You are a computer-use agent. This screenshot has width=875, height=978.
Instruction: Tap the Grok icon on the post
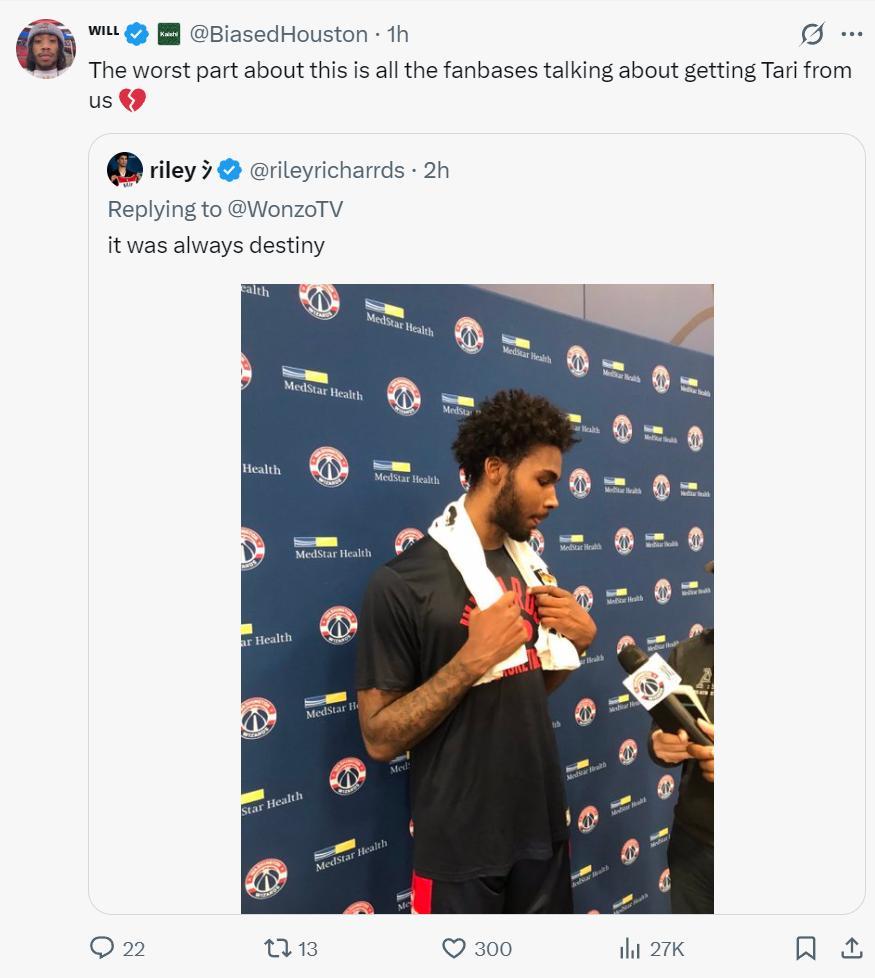[812, 35]
